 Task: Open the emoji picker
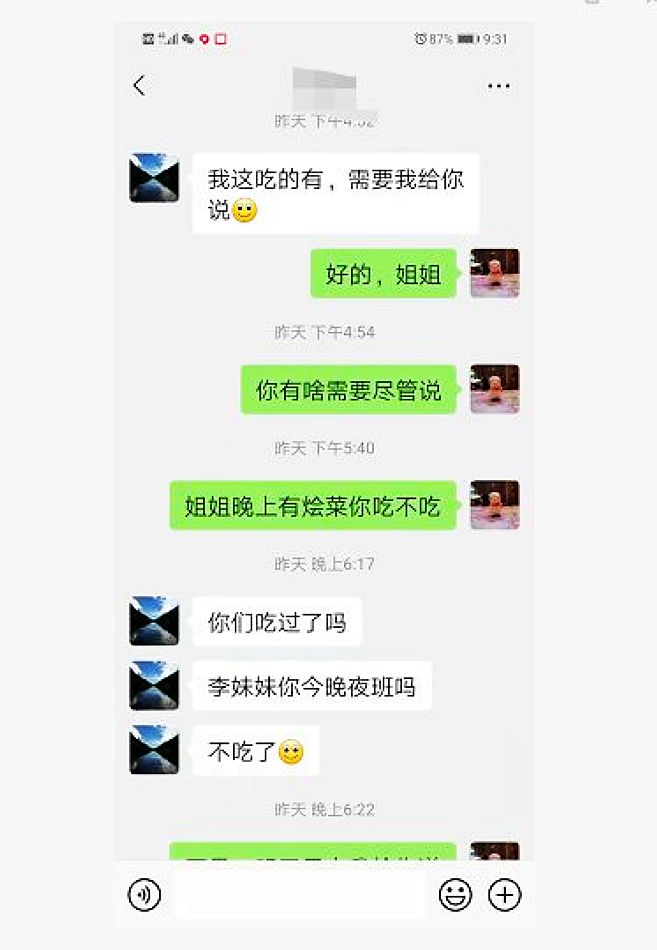[x=455, y=894]
